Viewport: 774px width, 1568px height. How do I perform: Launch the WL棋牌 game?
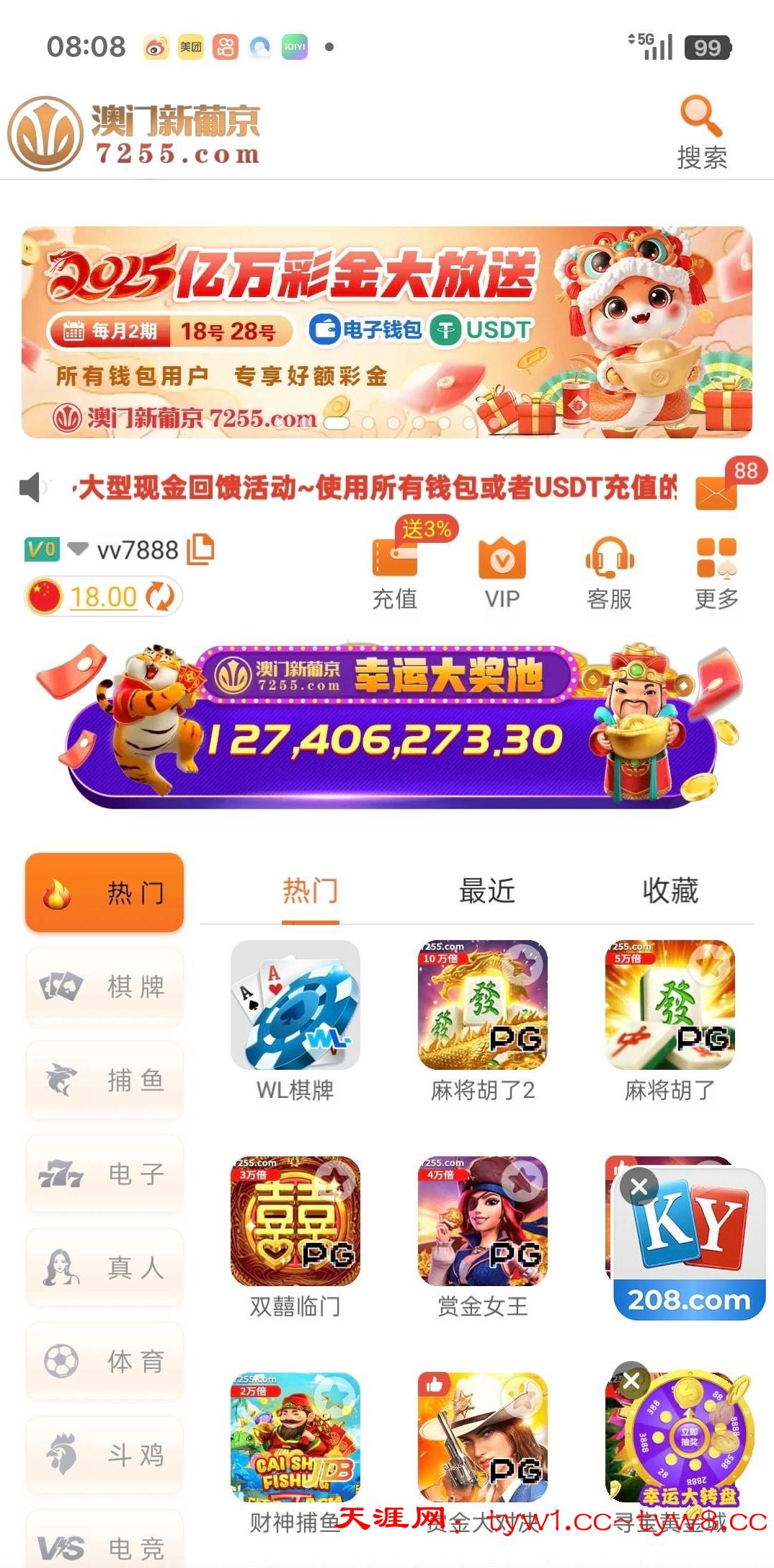(x=295, y=1005)
